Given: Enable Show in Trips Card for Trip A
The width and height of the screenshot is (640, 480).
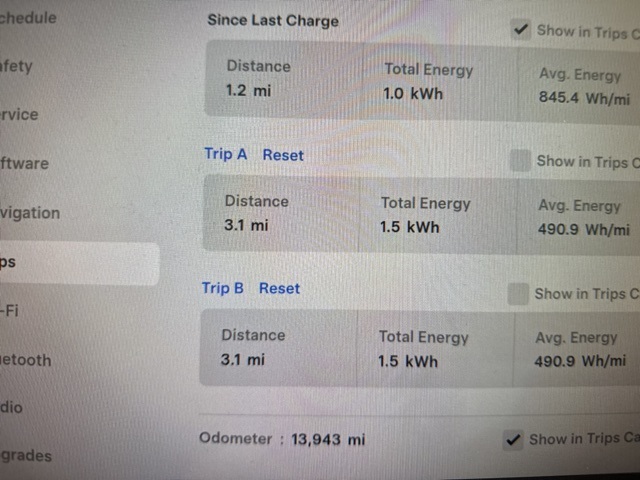Looking at the screenshot, I should tap(519, 160).
